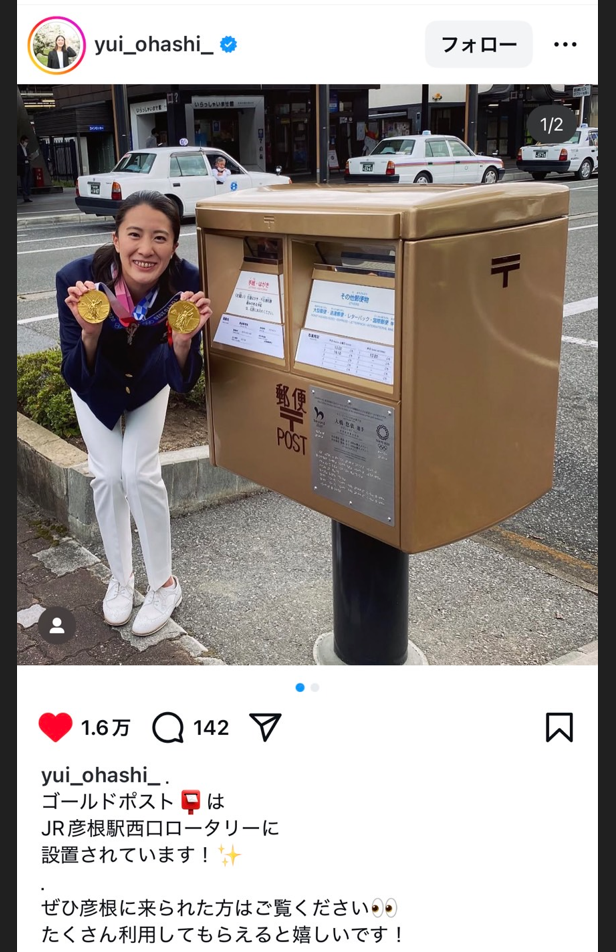The image size is (616, 952).
Task: Open yui_ohashi_ profile picture story
Action: point(56,45)
